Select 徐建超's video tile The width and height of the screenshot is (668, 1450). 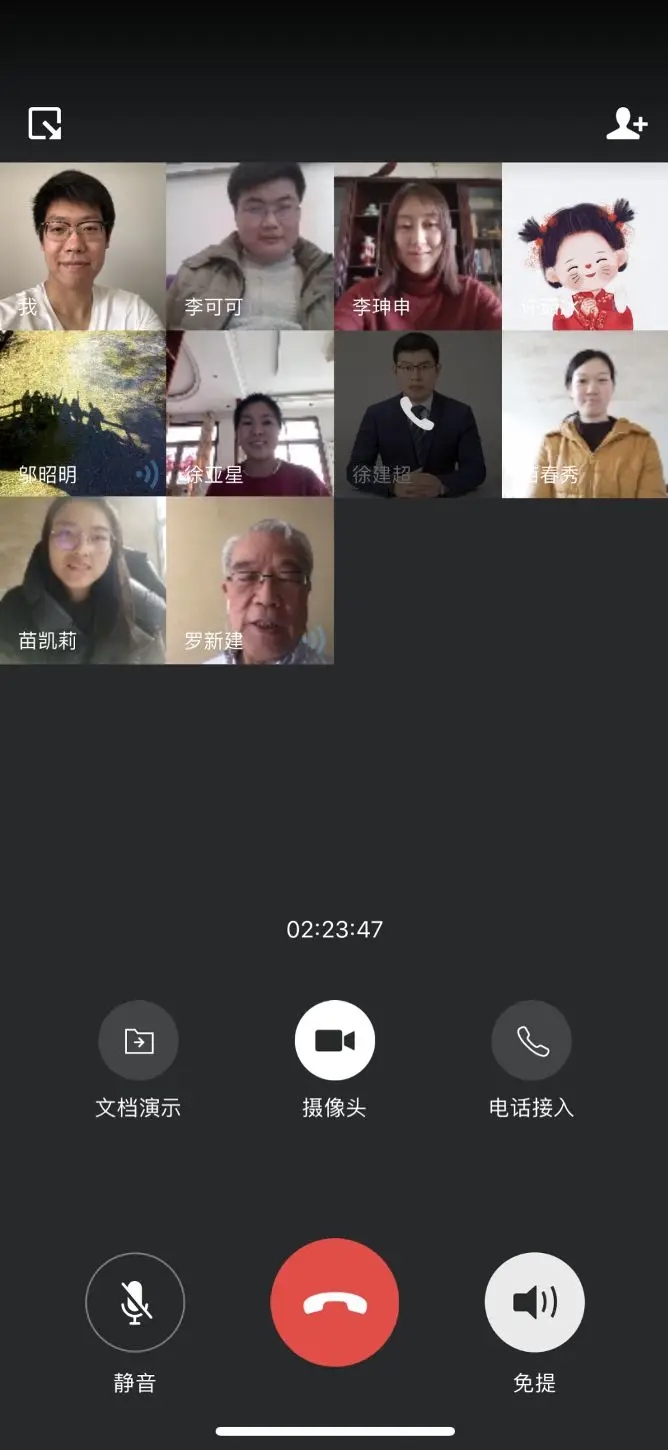tap(417, 413)
